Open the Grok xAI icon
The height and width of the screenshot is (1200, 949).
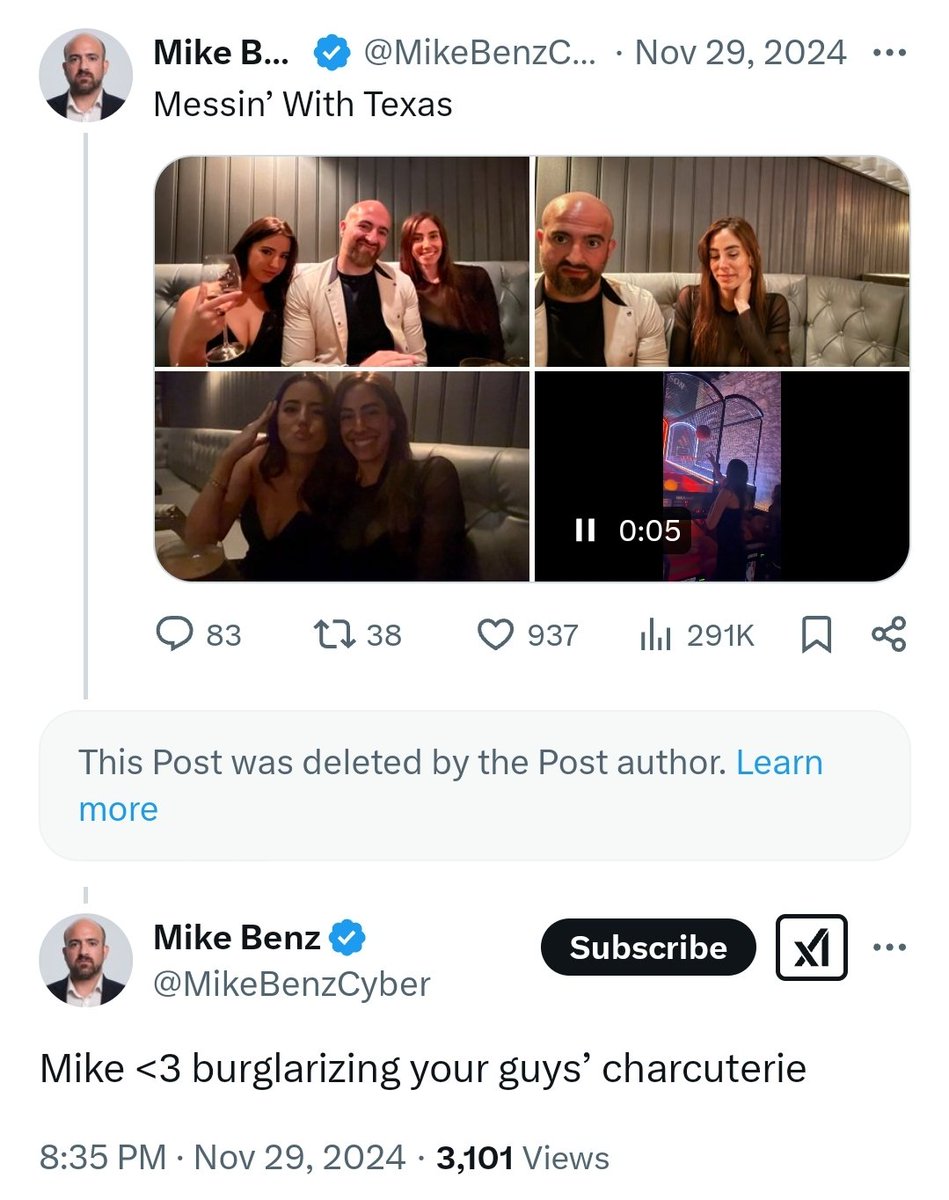point(811,947)
